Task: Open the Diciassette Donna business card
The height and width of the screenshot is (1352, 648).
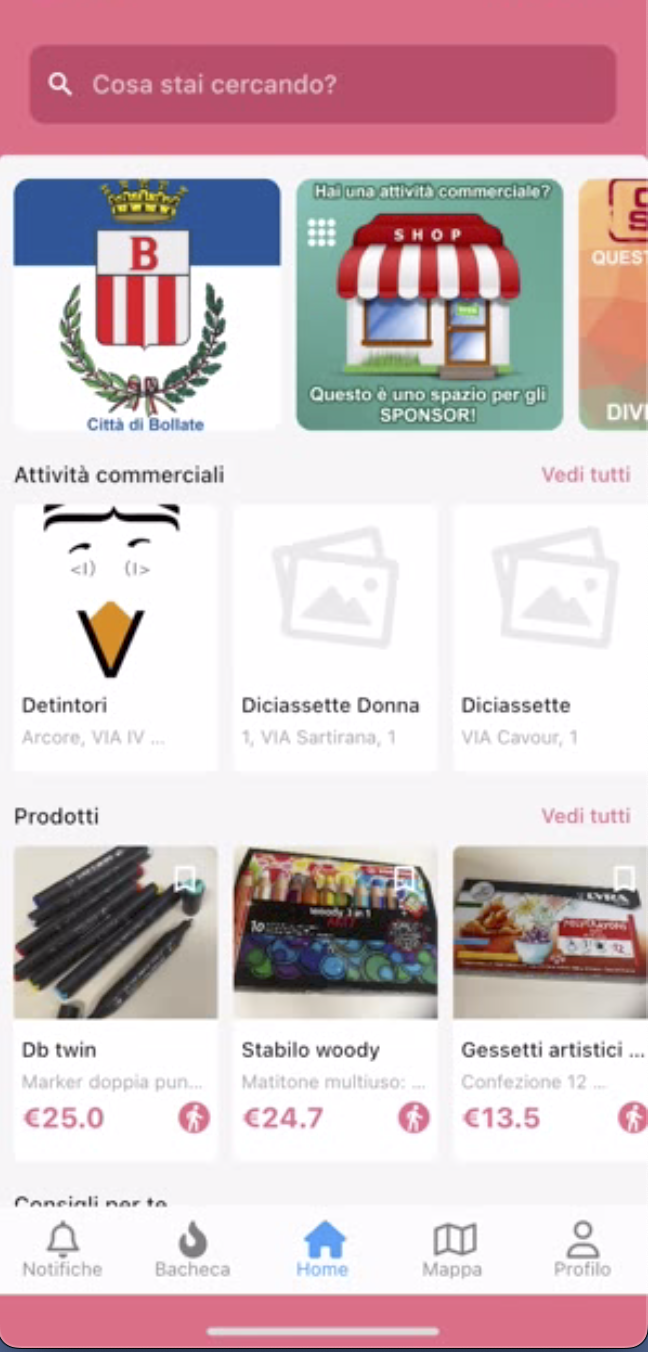Action: [335, 637]
